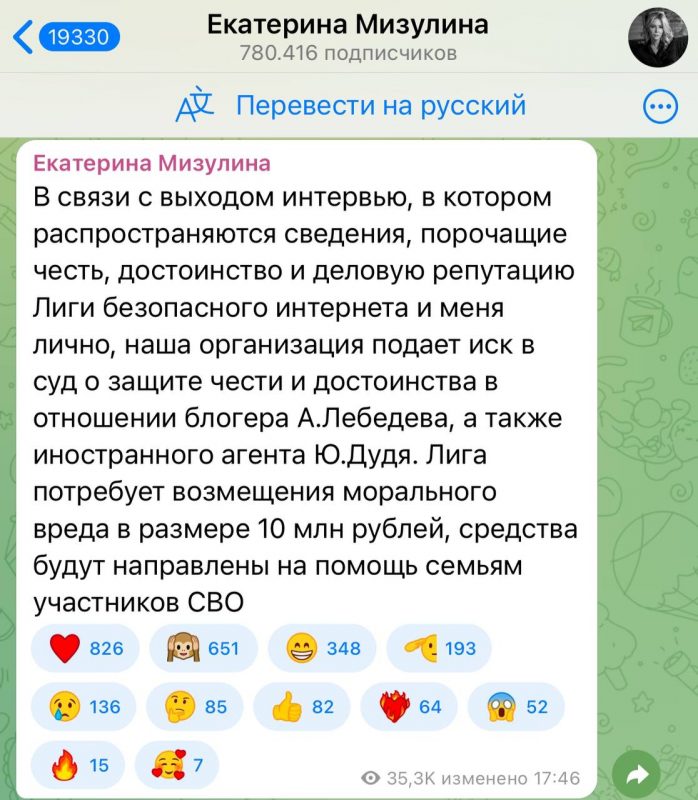The height and width of the screenshot is (800, 698).
Task: Add fire reaction with 15
Action: coord(79,765)
